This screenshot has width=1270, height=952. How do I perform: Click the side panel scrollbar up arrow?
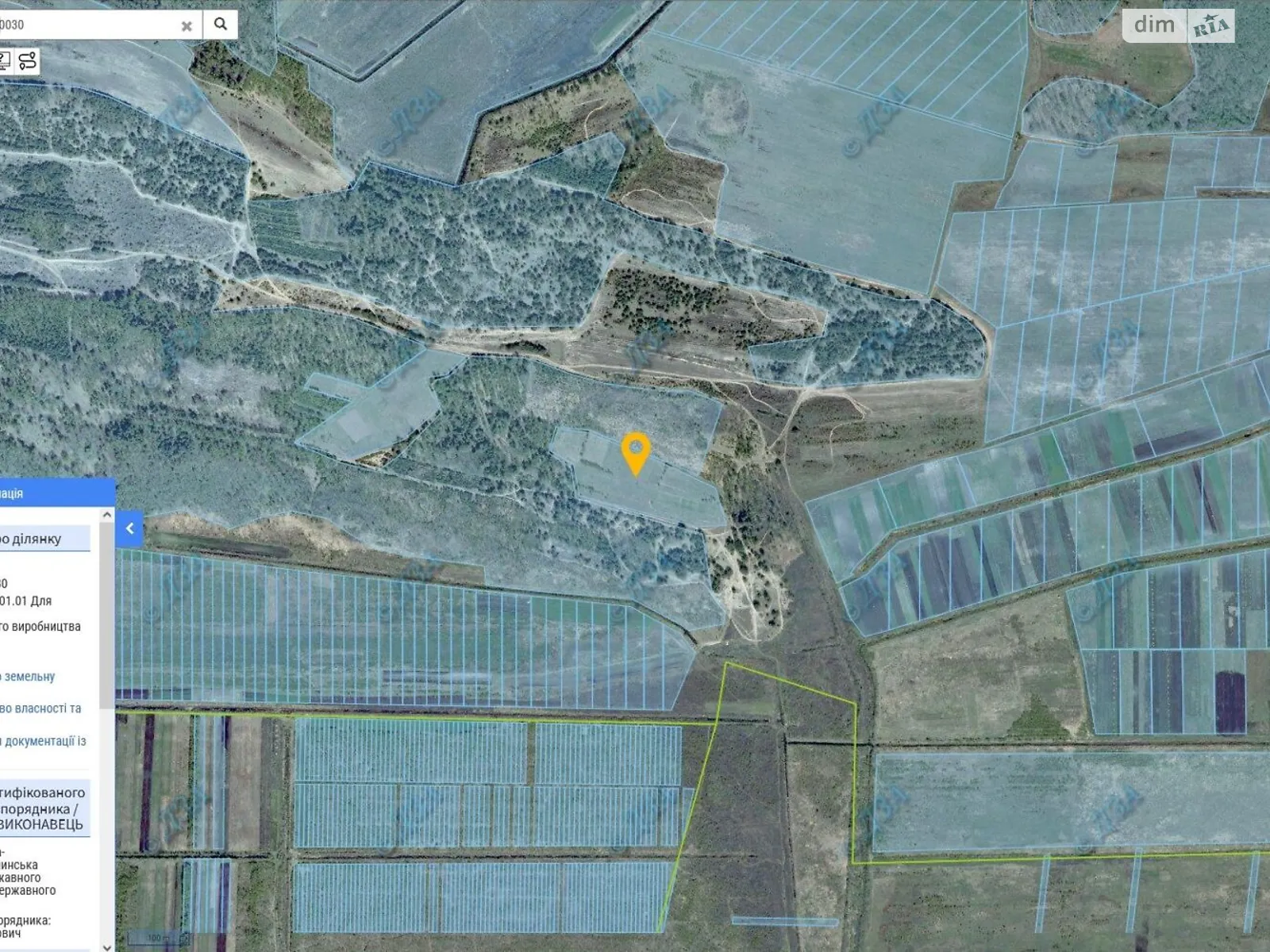pyautogui.click(x=108, y=516)
